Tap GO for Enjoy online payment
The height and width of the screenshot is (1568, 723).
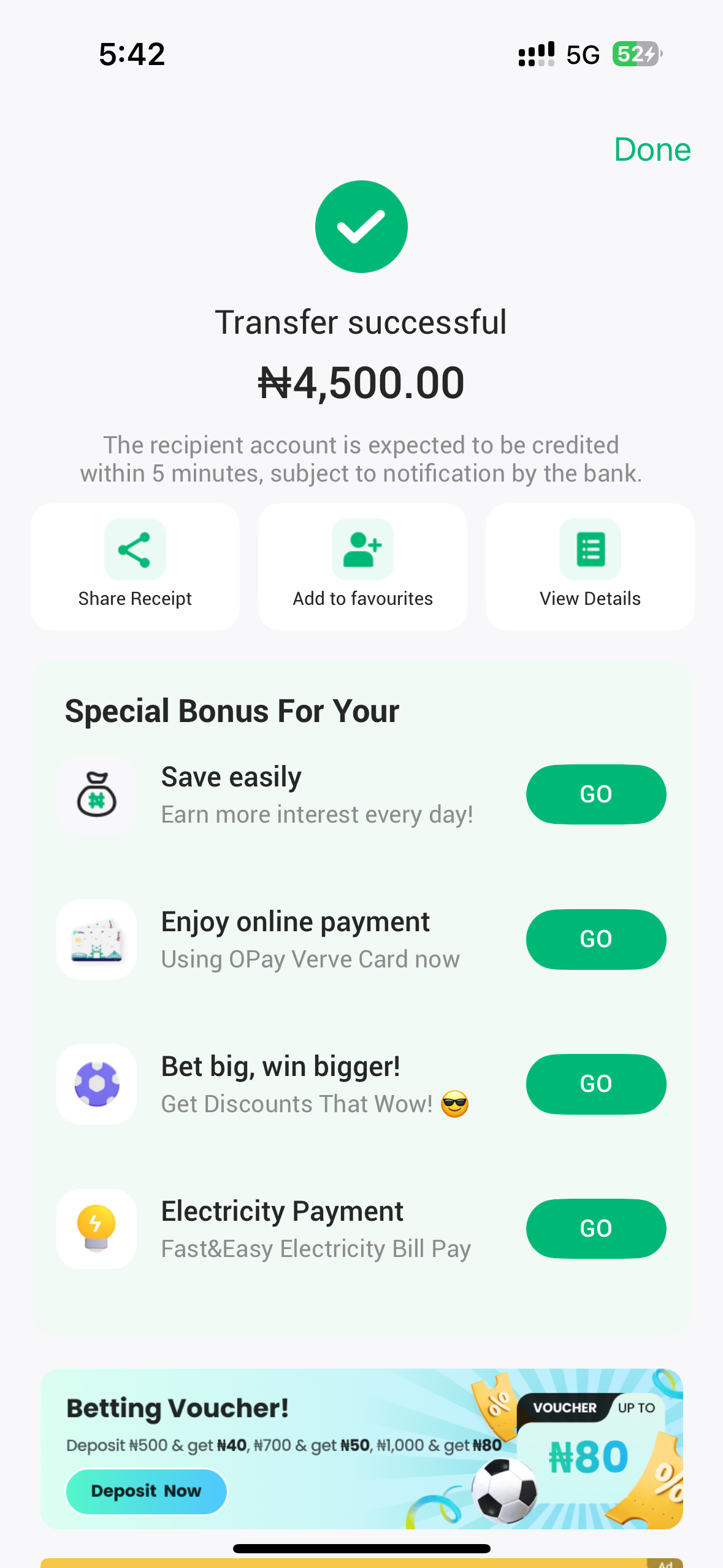coord(595,939)
